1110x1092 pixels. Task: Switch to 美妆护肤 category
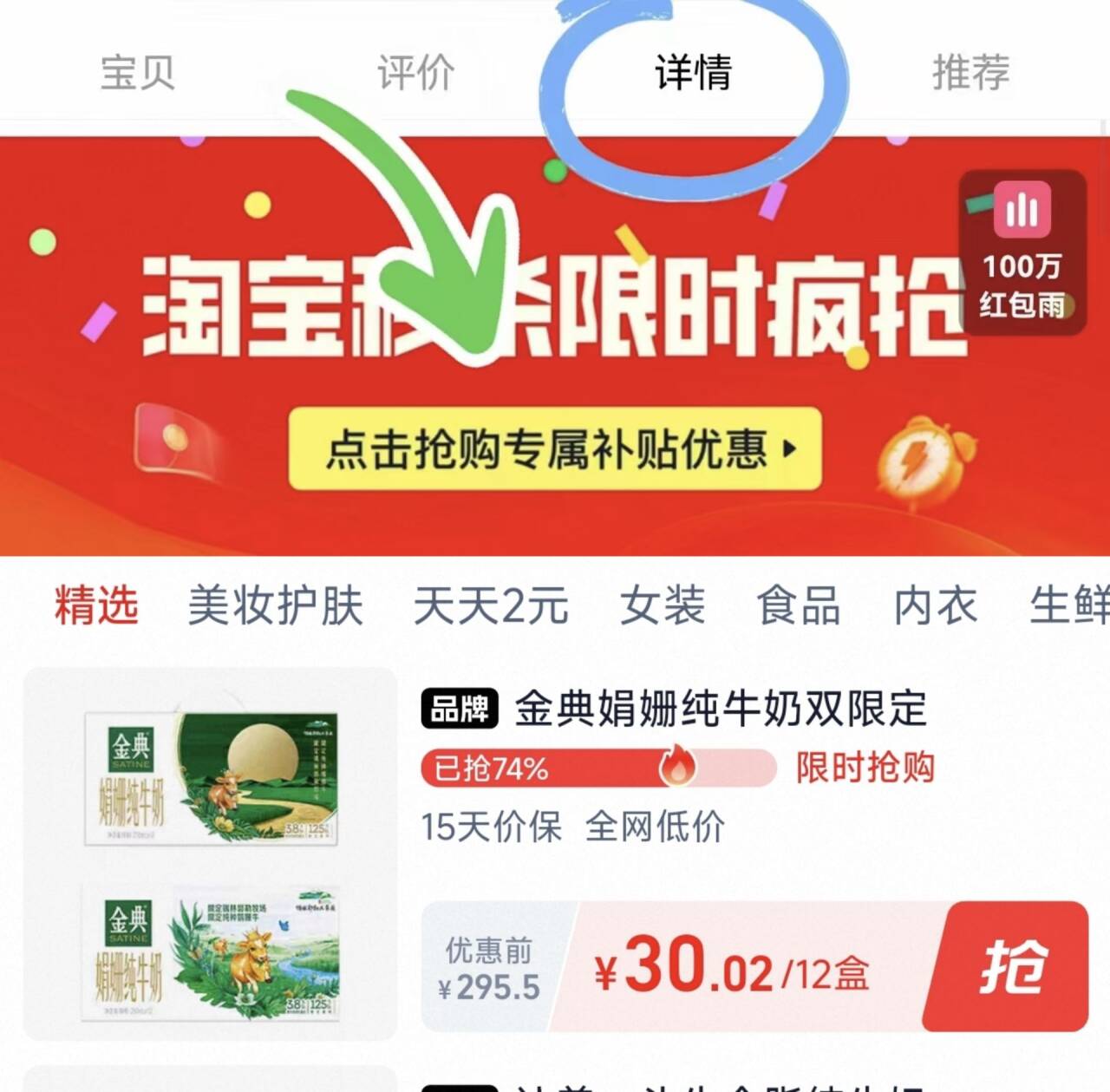(x=276, y=605)
